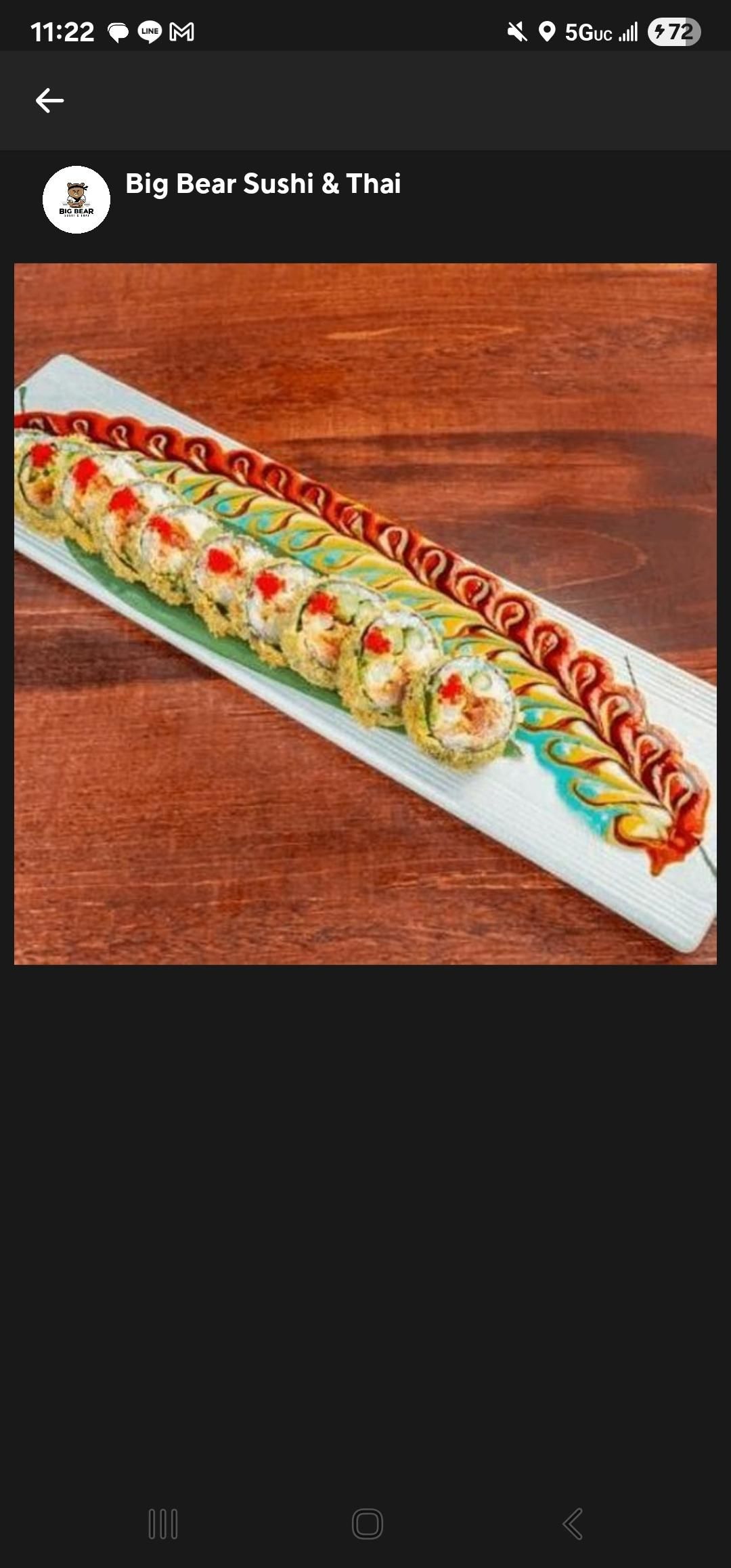Go to the home screen
Viewport: 731px width, 1568px height.
click(368, 1524)
